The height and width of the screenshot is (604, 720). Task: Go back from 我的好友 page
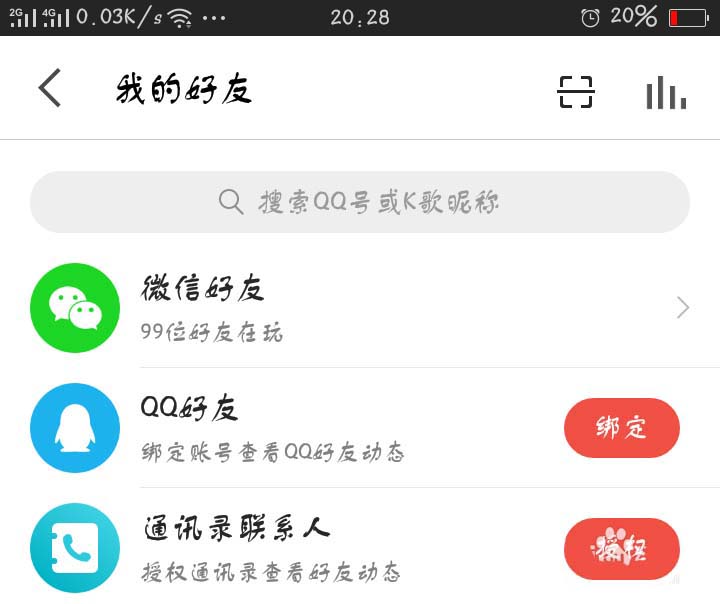point(50,89)
